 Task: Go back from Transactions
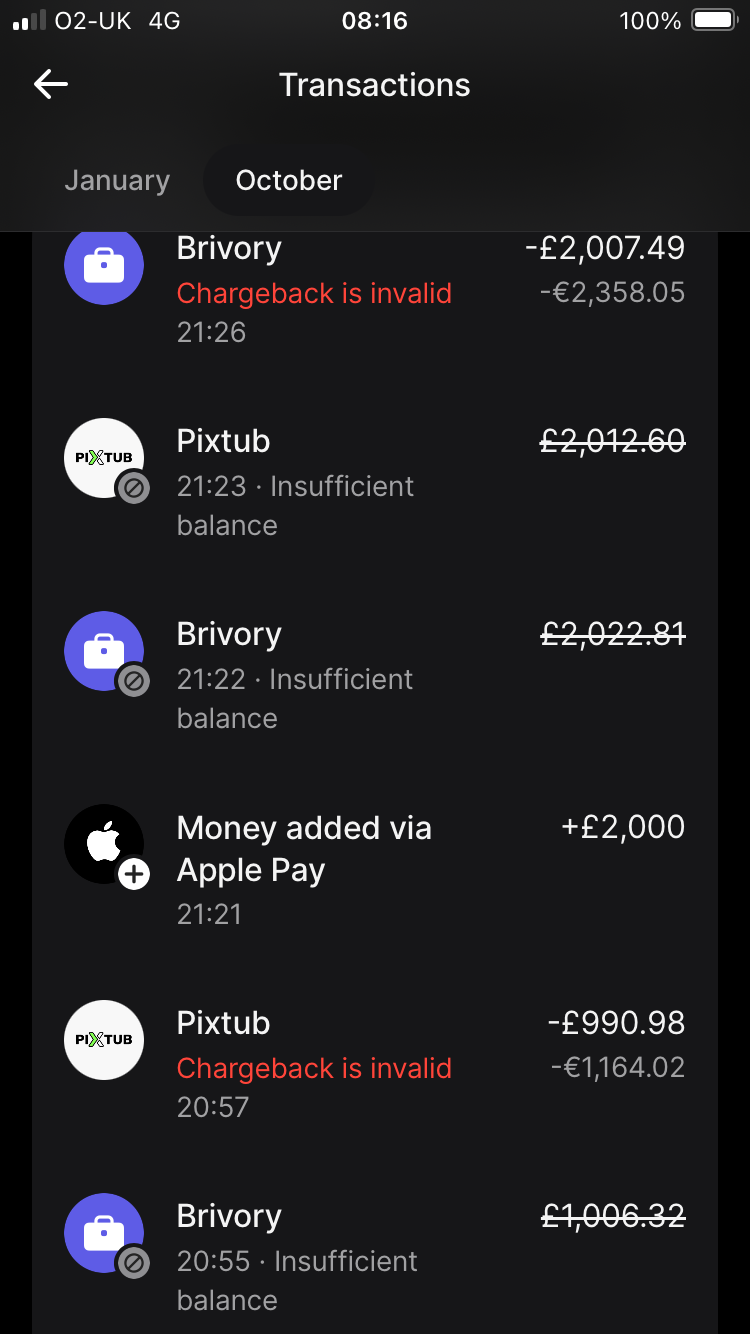(x=51, y=85)
